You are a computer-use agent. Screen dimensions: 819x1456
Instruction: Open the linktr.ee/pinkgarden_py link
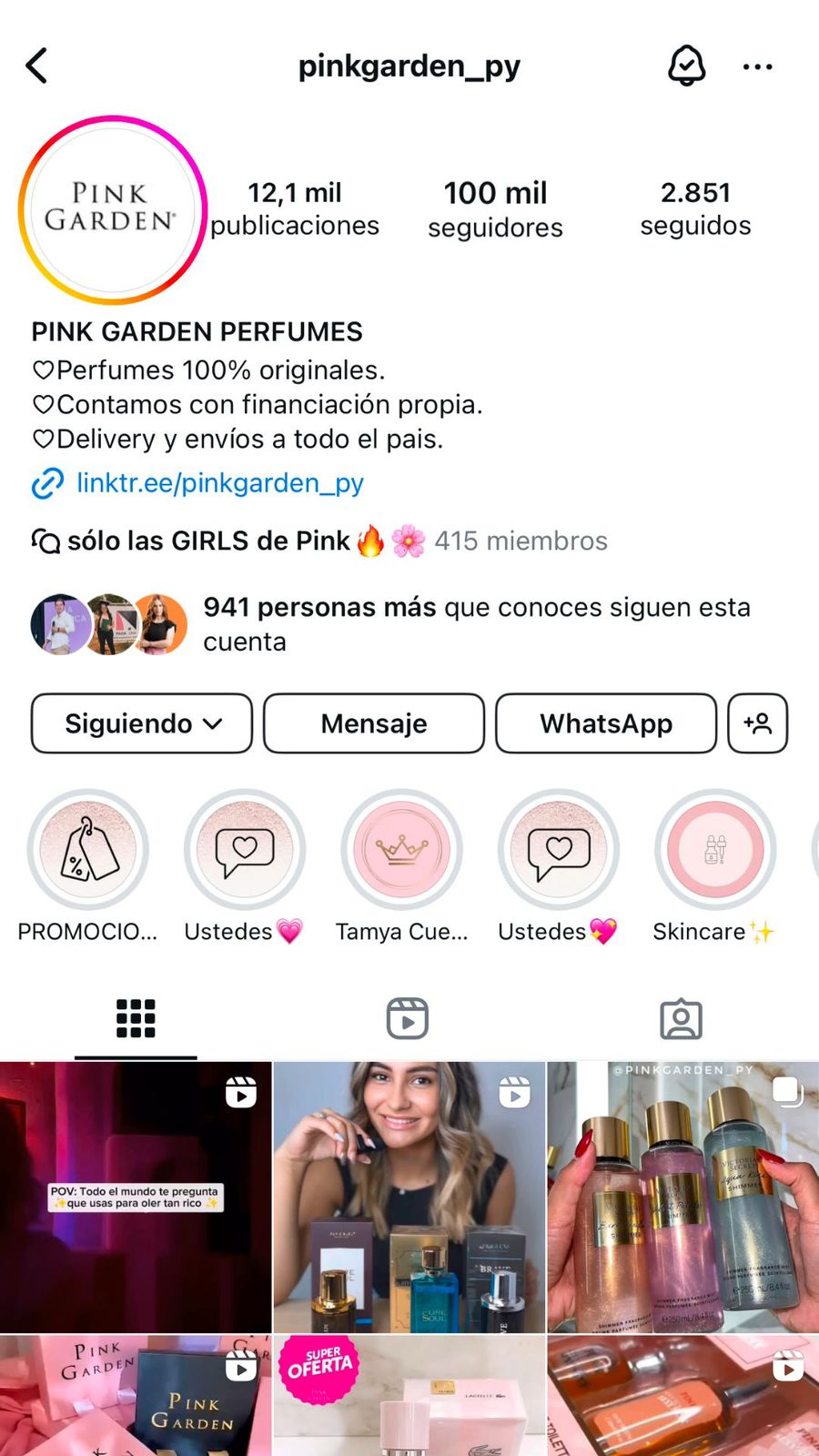click(219, 482)
